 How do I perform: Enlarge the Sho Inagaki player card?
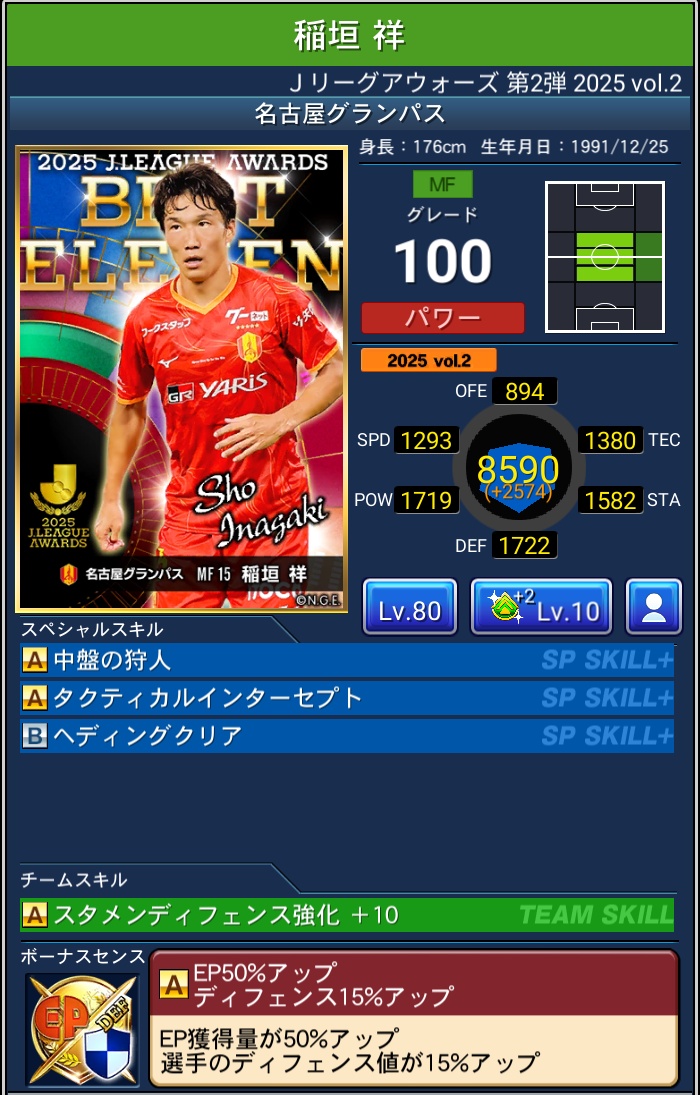pos(181,379)
